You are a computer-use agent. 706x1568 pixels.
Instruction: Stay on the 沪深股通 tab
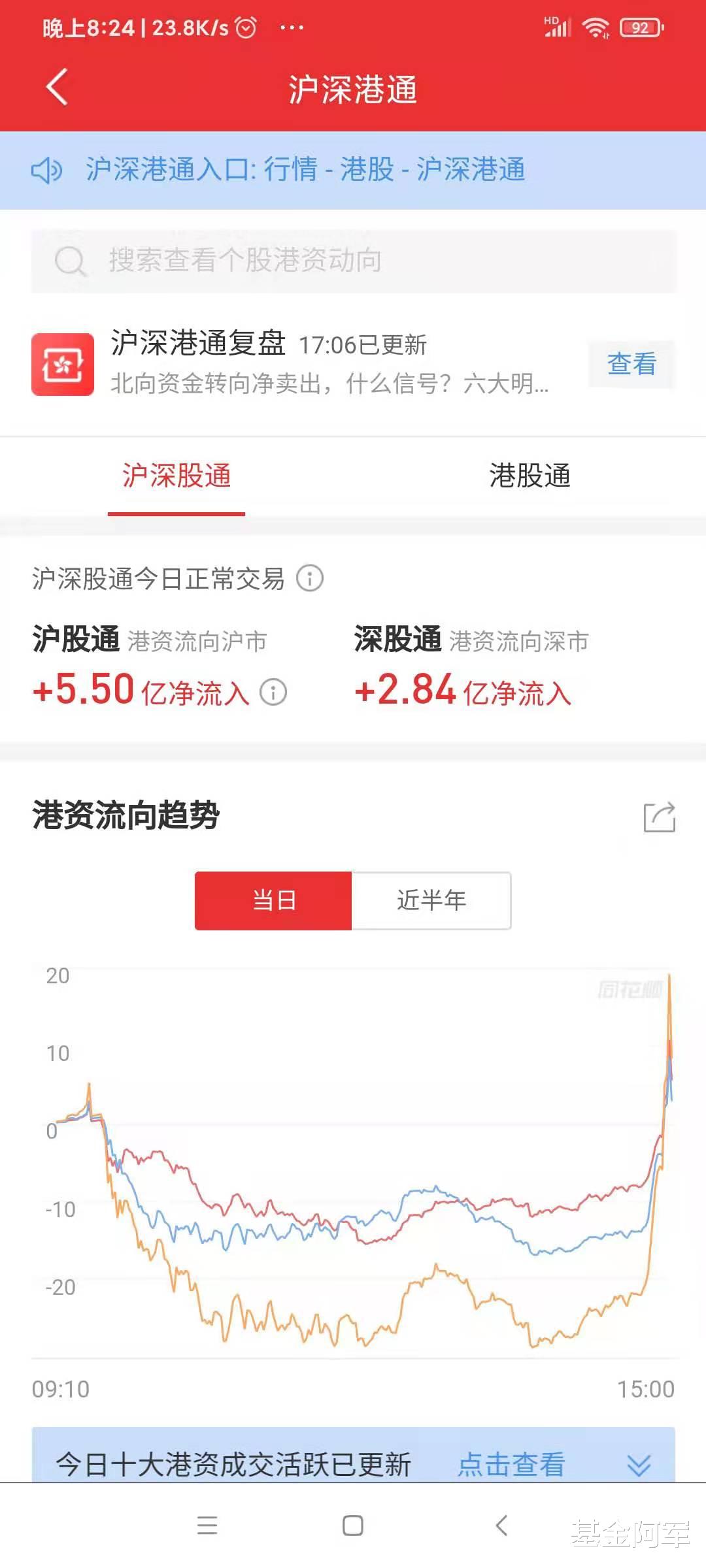click(176, 477)
